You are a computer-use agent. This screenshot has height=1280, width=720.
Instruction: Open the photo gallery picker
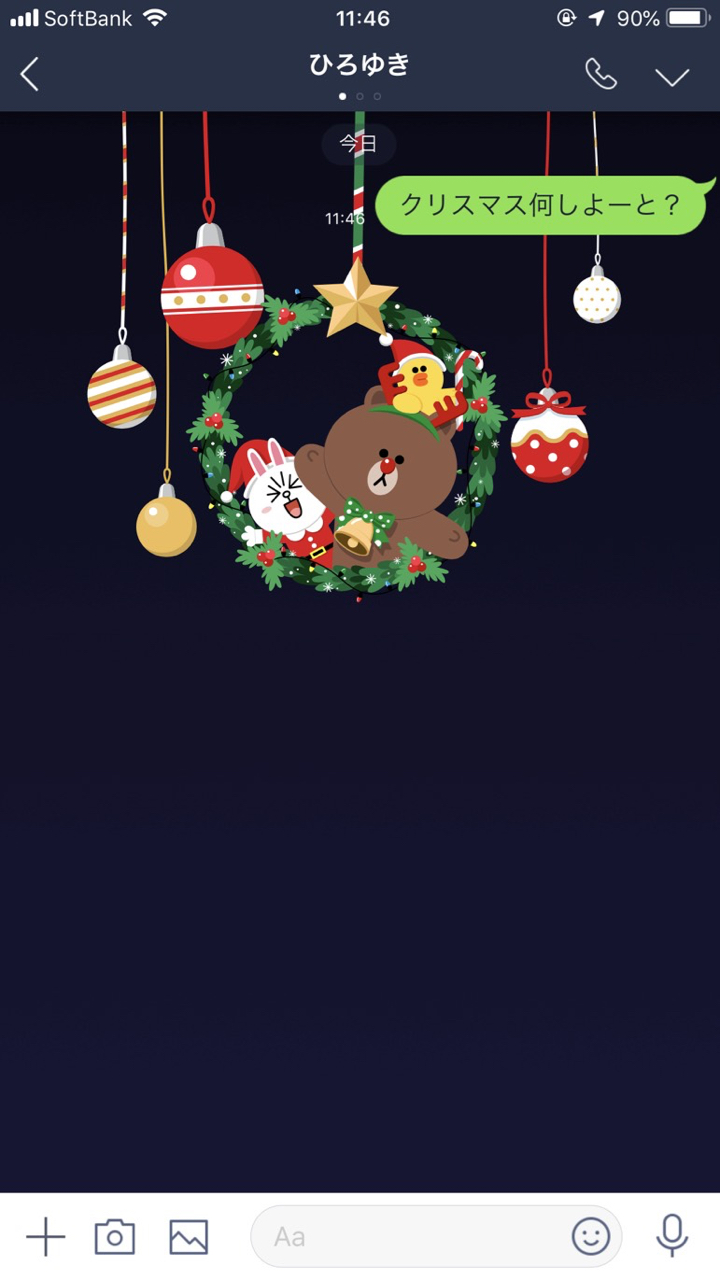pyautogui.click(x=189, y=1237)
